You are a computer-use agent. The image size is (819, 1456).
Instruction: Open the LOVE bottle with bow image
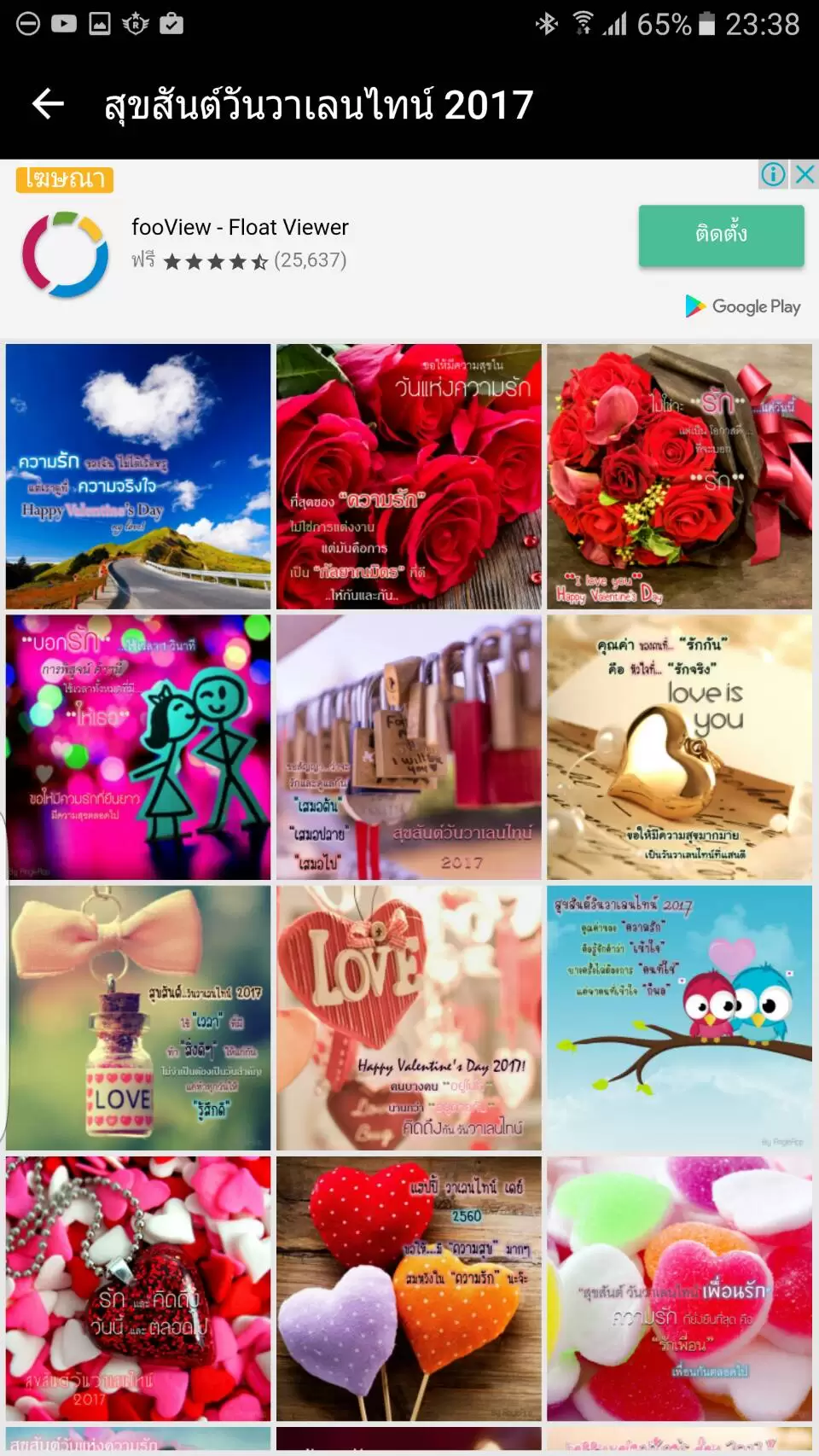[x=138, y=1018]
